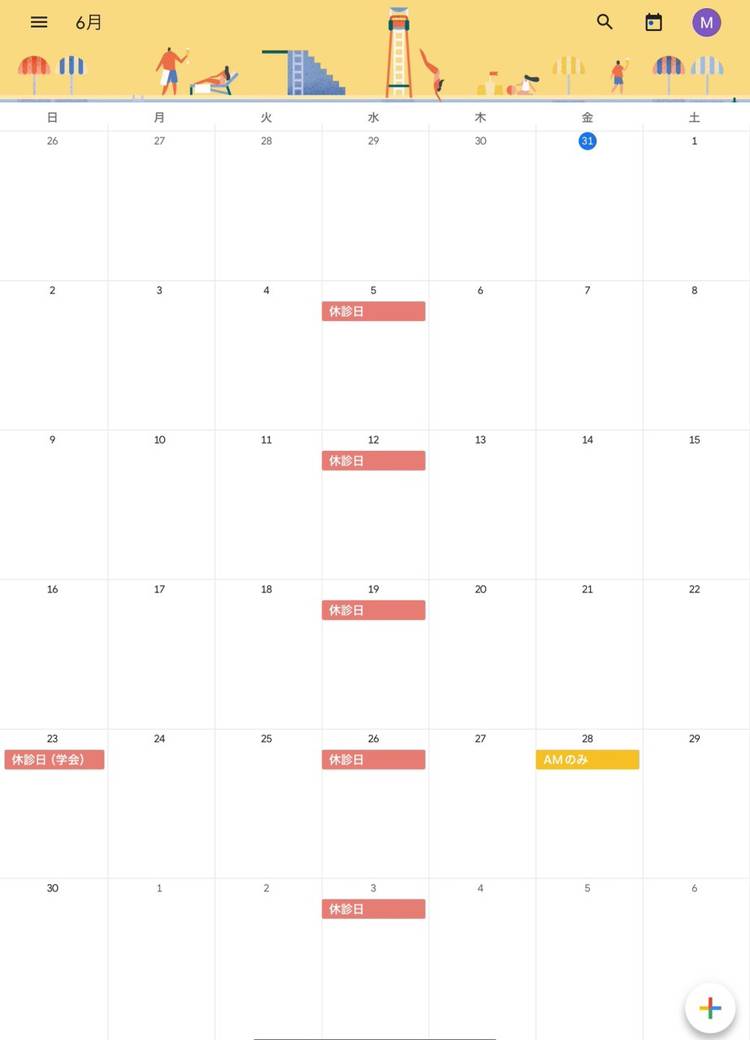
Task: Jump to today's date
Action: pos(654,22)
